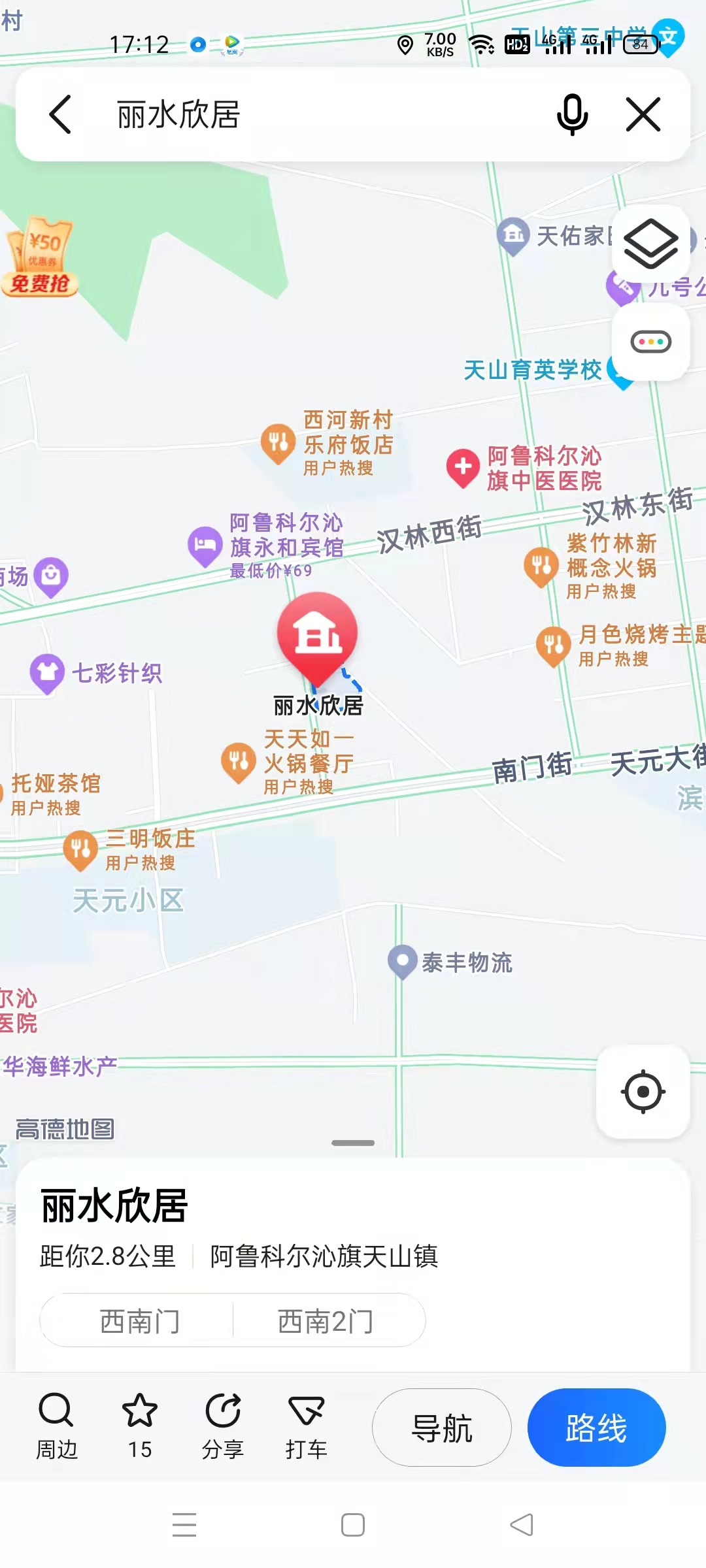This screenshot has width=706, height=1568.
Task: Search 周边 nearby places
Action: point(56,1426)
